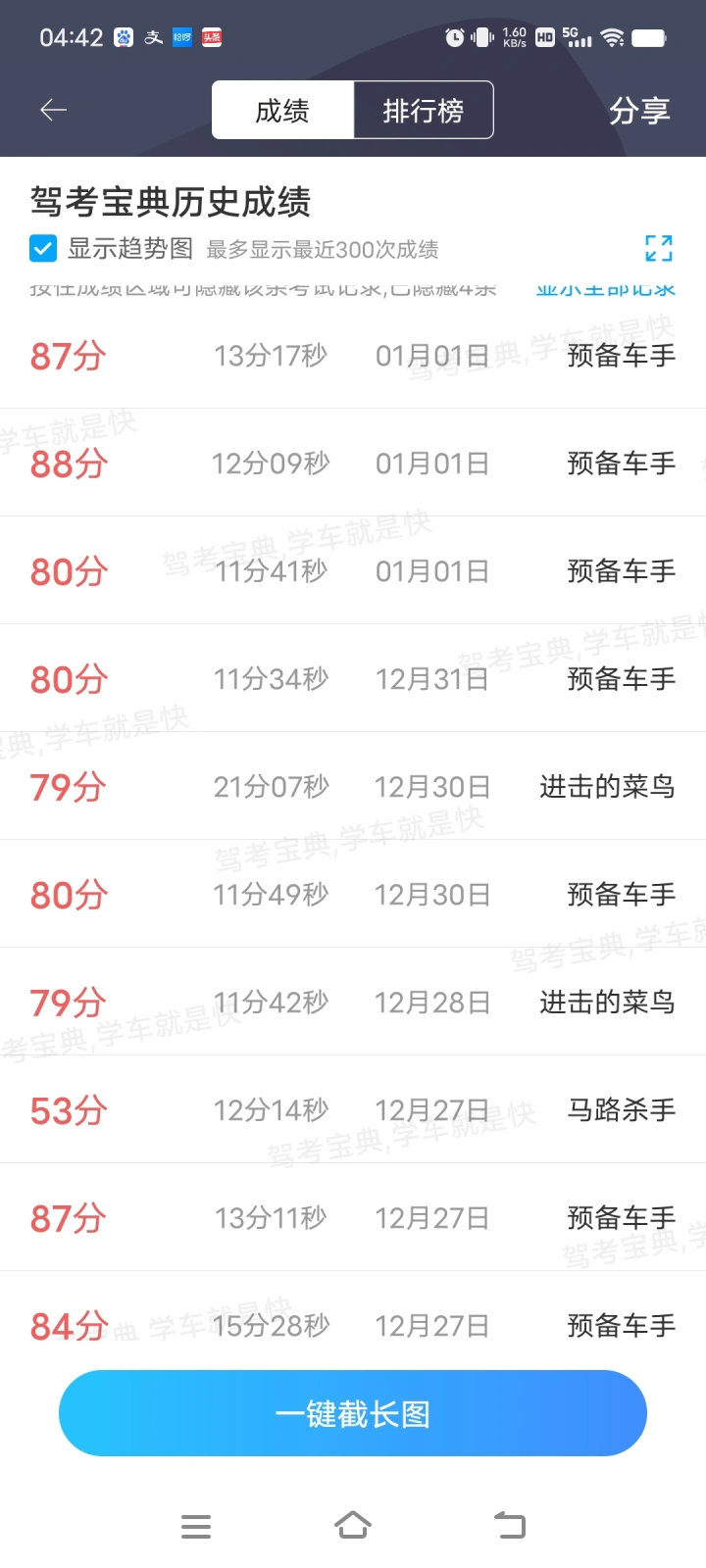The image size is (706, 1568).
Task: Select the 成绩 tab
Action: 282,110
